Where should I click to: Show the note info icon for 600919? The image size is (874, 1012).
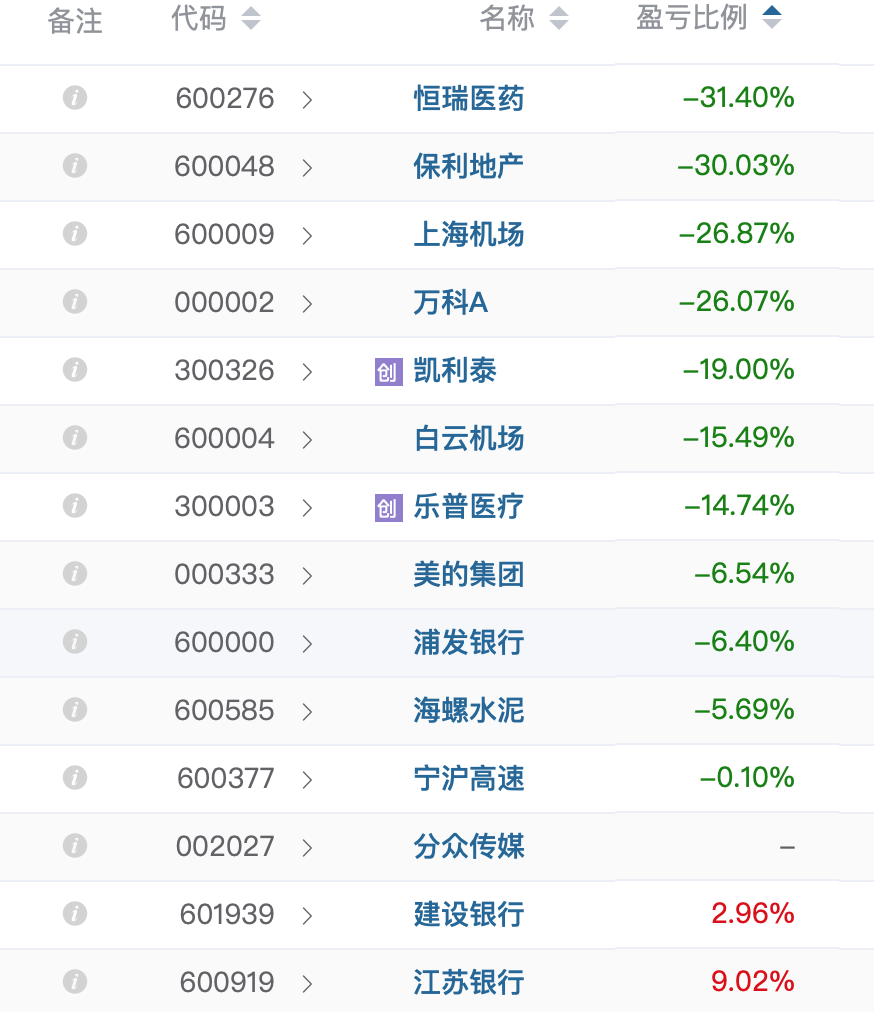75,982
